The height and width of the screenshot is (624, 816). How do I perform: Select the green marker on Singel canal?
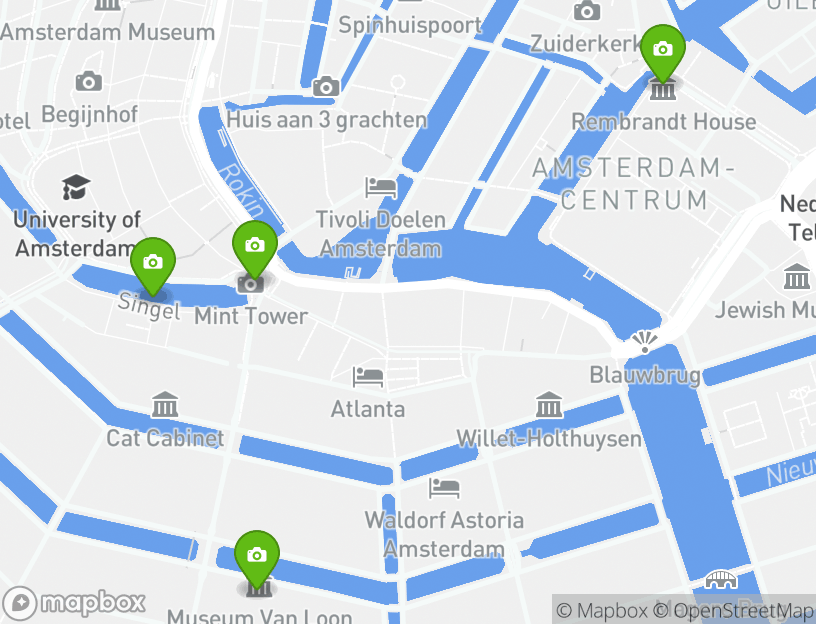click(153, 264)
